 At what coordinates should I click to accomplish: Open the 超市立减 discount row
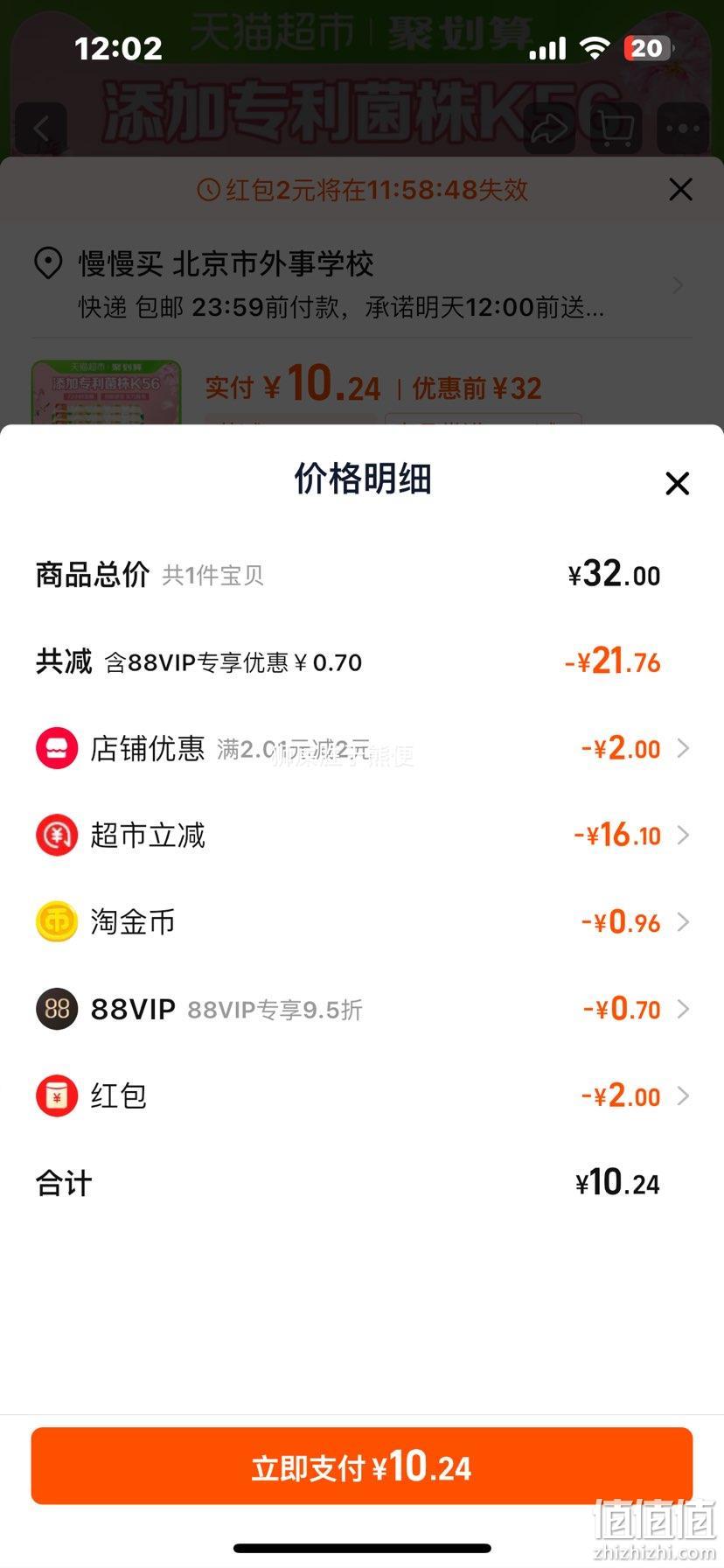coord(362,836)
